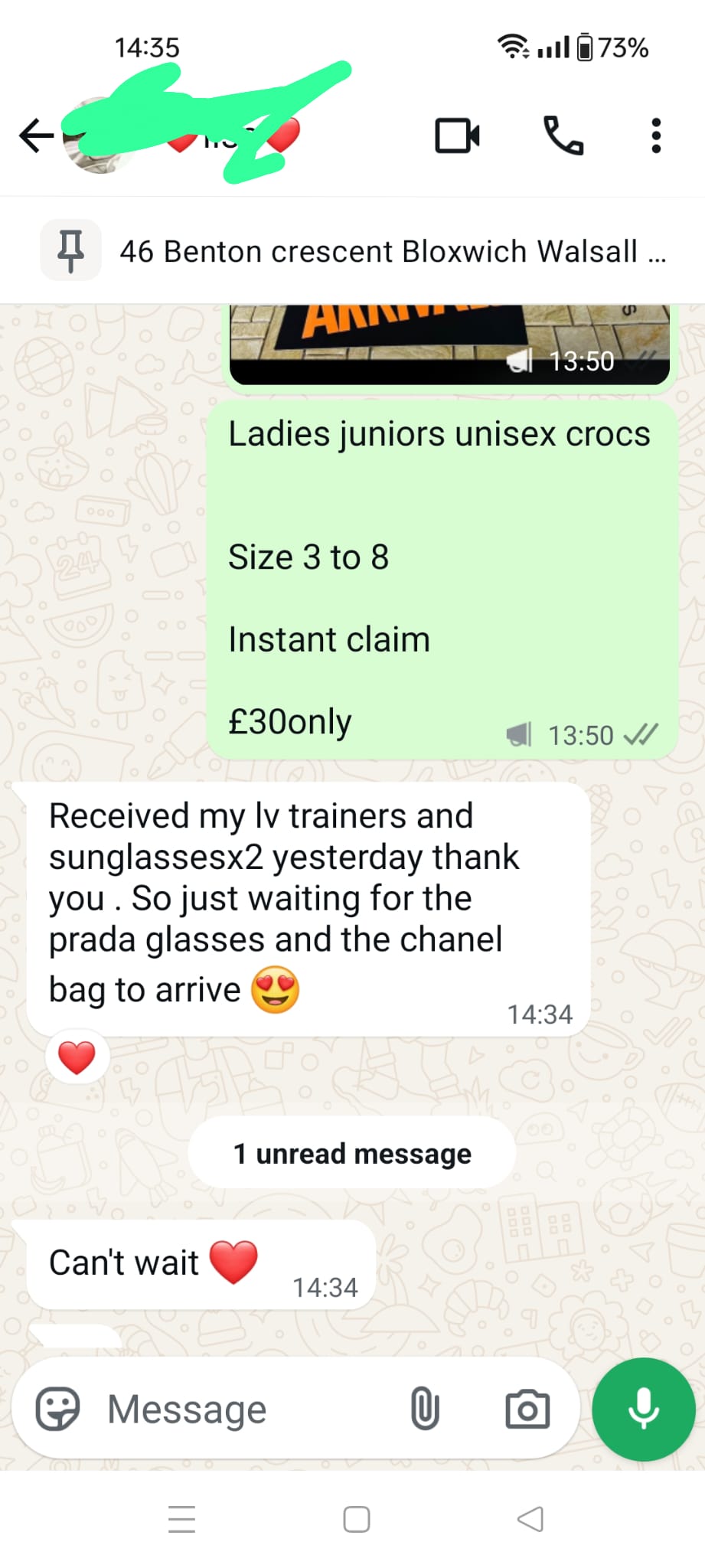The image size is (705, 1568).
Task: Open the emoji and sticker picker
Action: click(58, 1409)
